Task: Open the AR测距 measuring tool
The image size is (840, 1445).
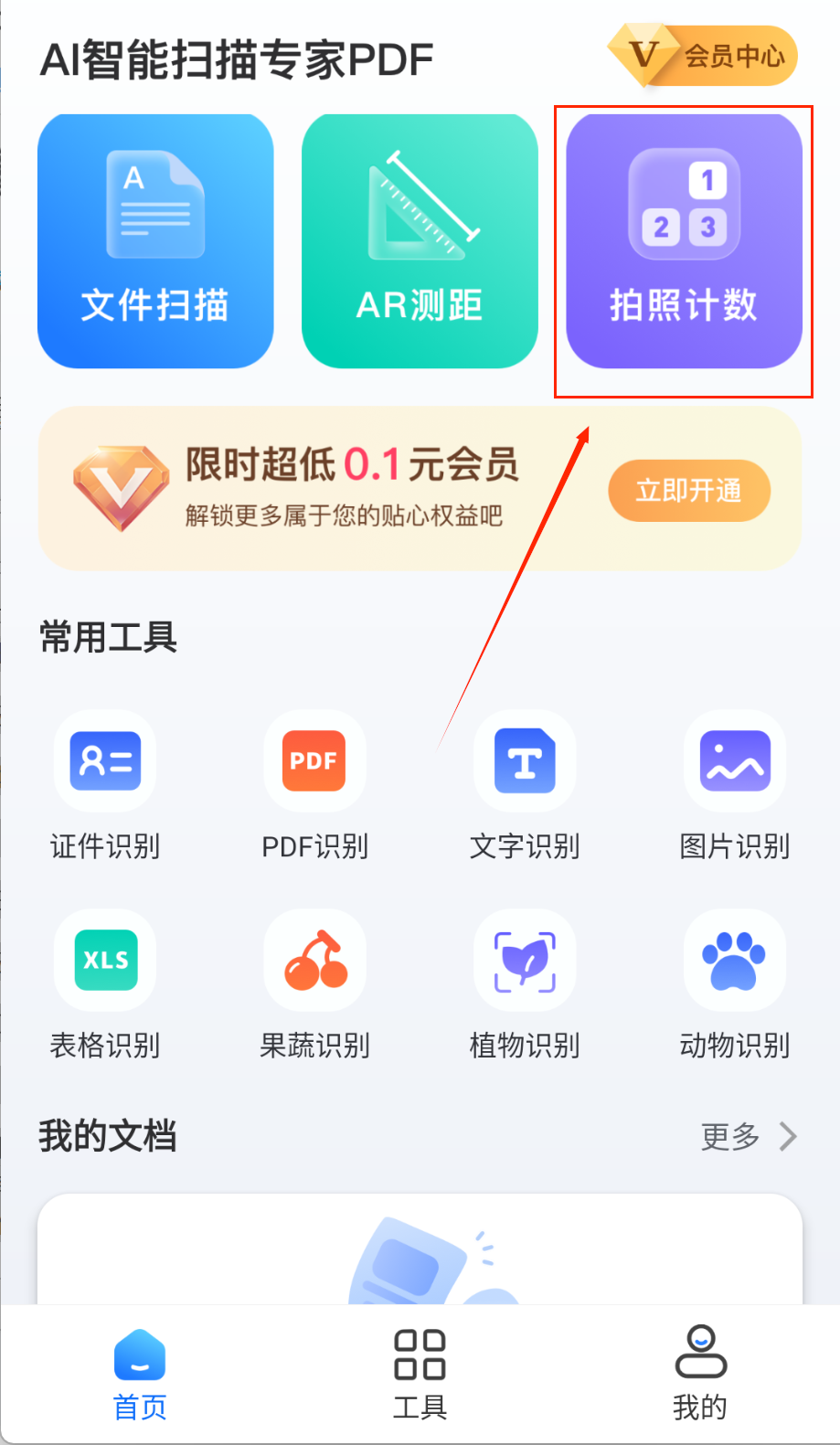Action: [x=420, y=241]
